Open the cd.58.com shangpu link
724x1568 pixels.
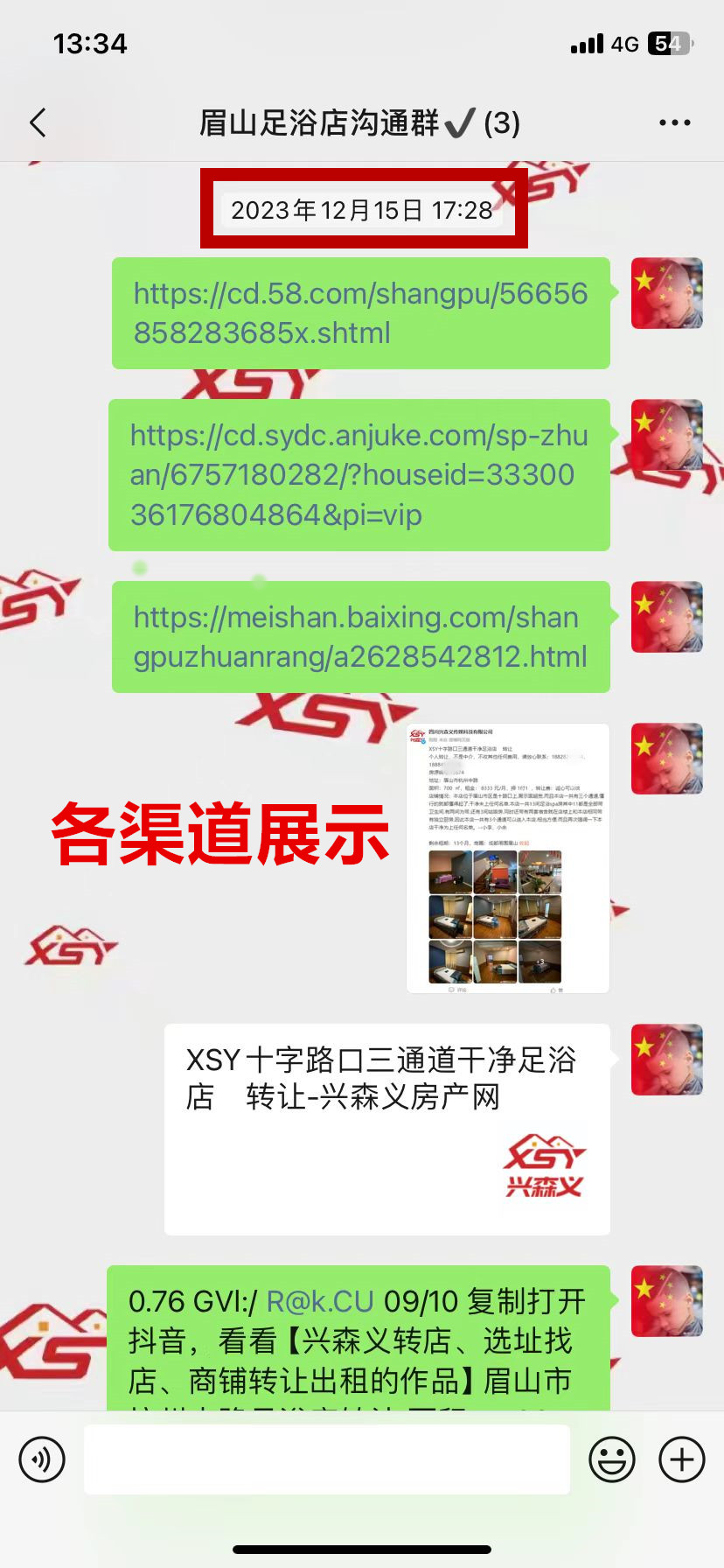(x=359, y=313)
